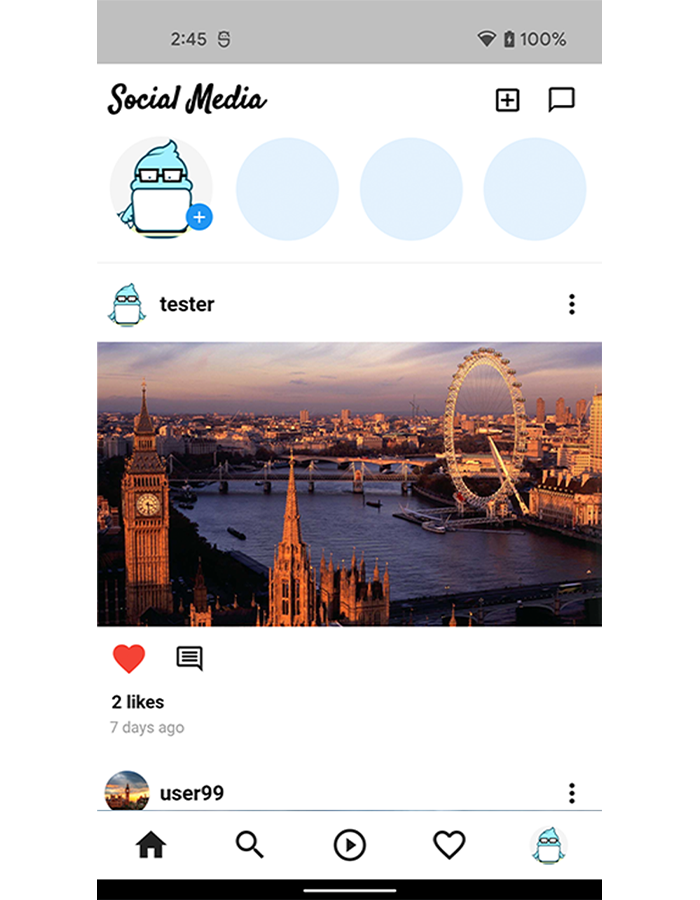The image size is (700, 900).
Task: Unlike tester's London photo post
Action: 129,658
